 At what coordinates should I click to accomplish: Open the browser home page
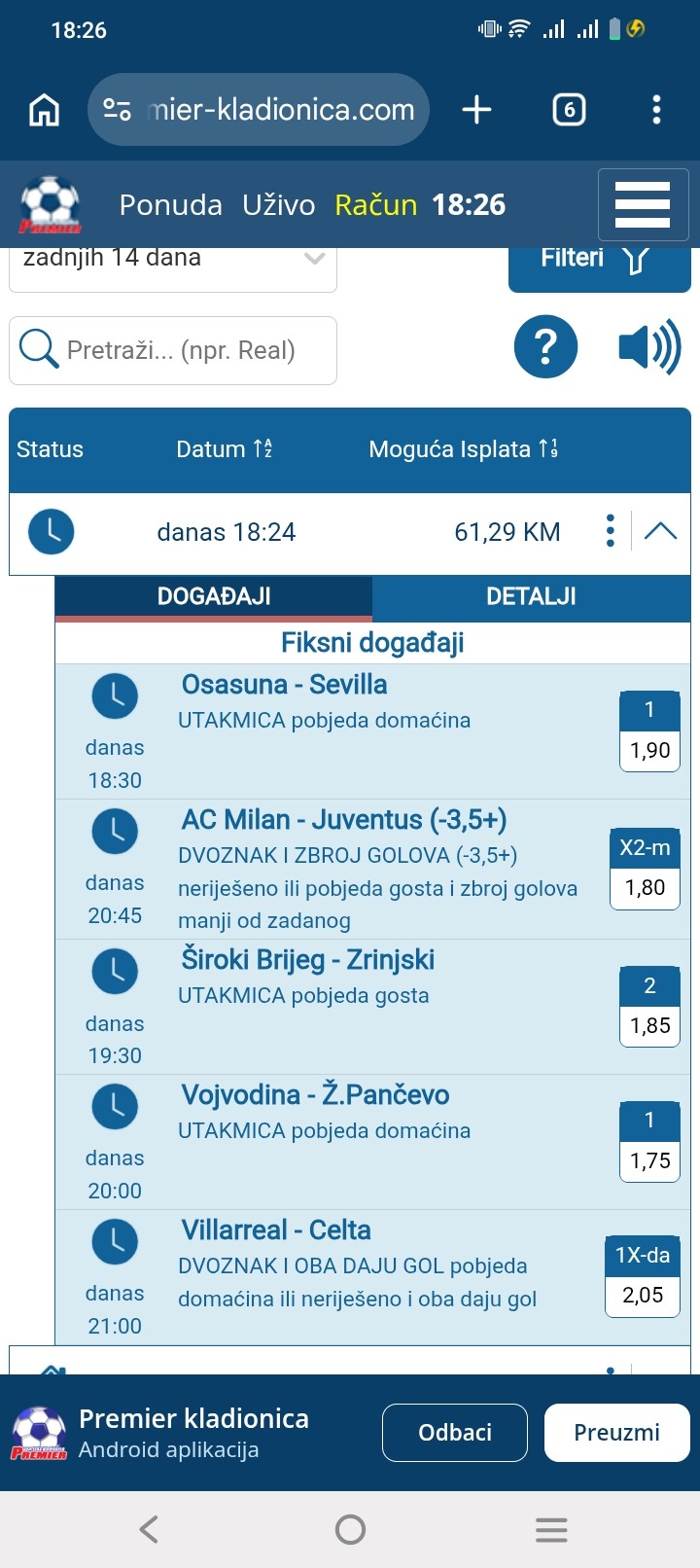44,110
